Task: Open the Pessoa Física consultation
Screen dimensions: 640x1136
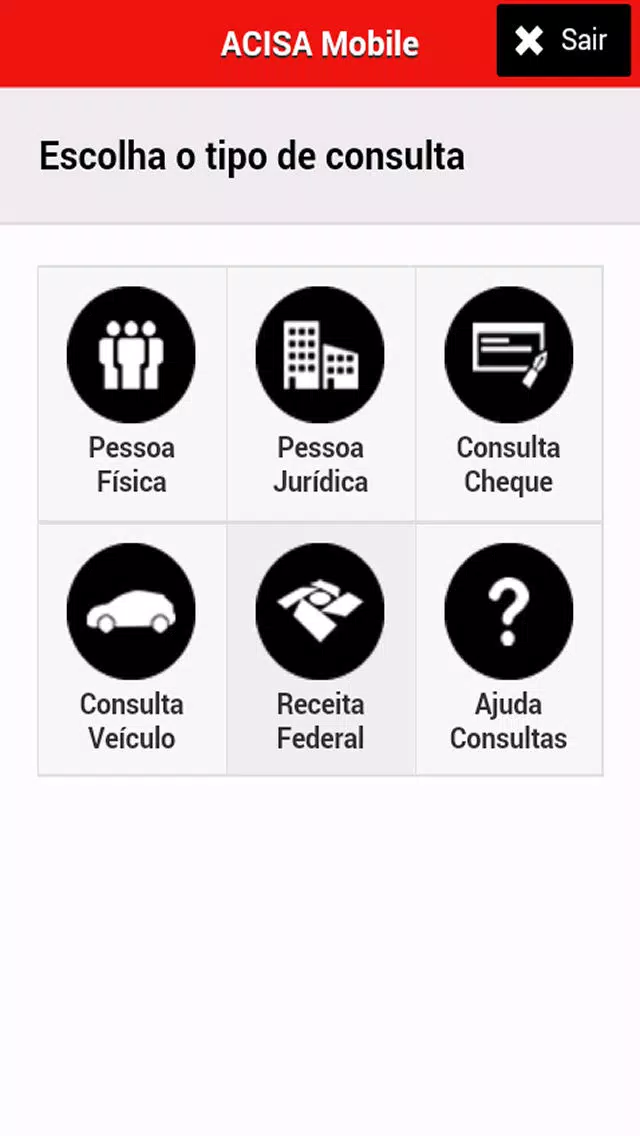Action: tap(133, 393)
